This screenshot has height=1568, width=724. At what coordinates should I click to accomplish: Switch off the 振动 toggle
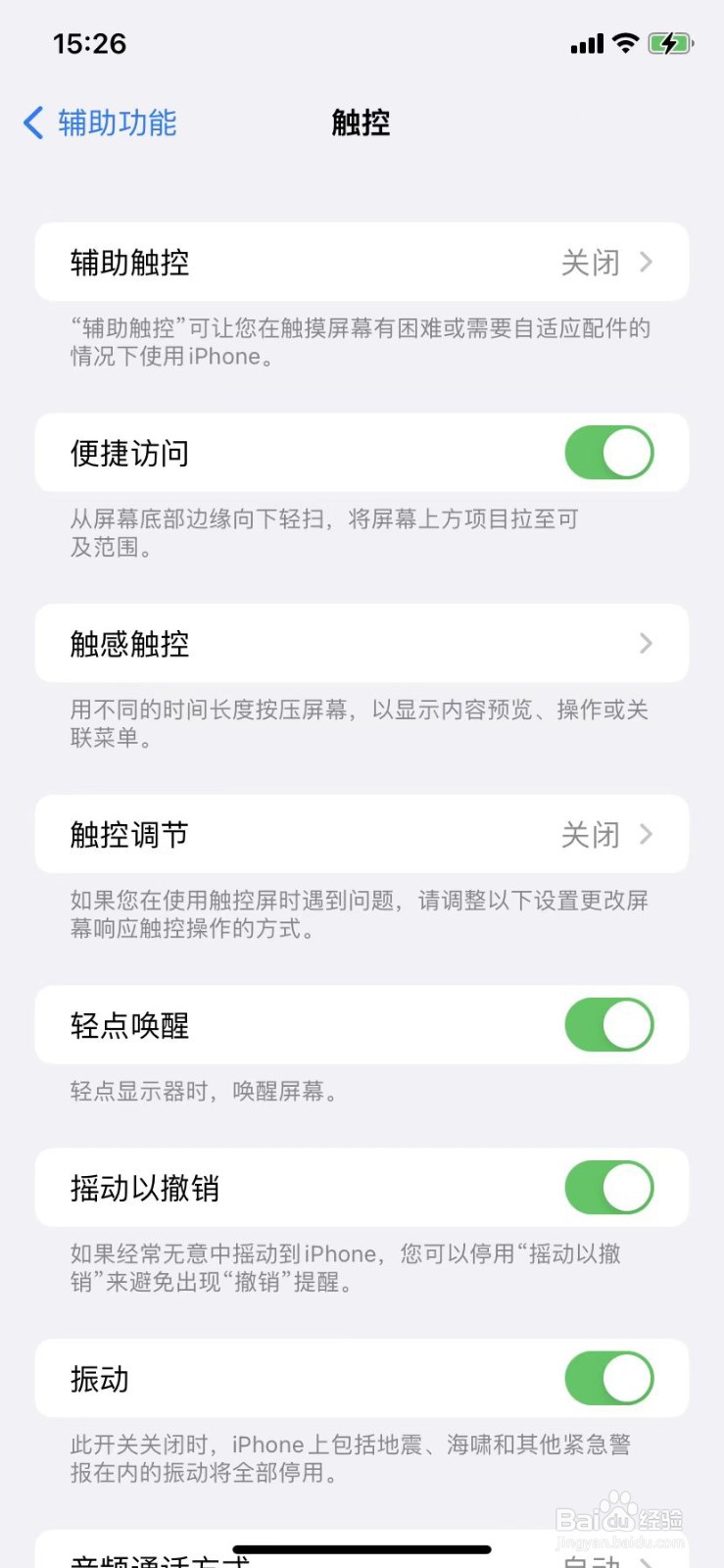[x=608, y=1377]
